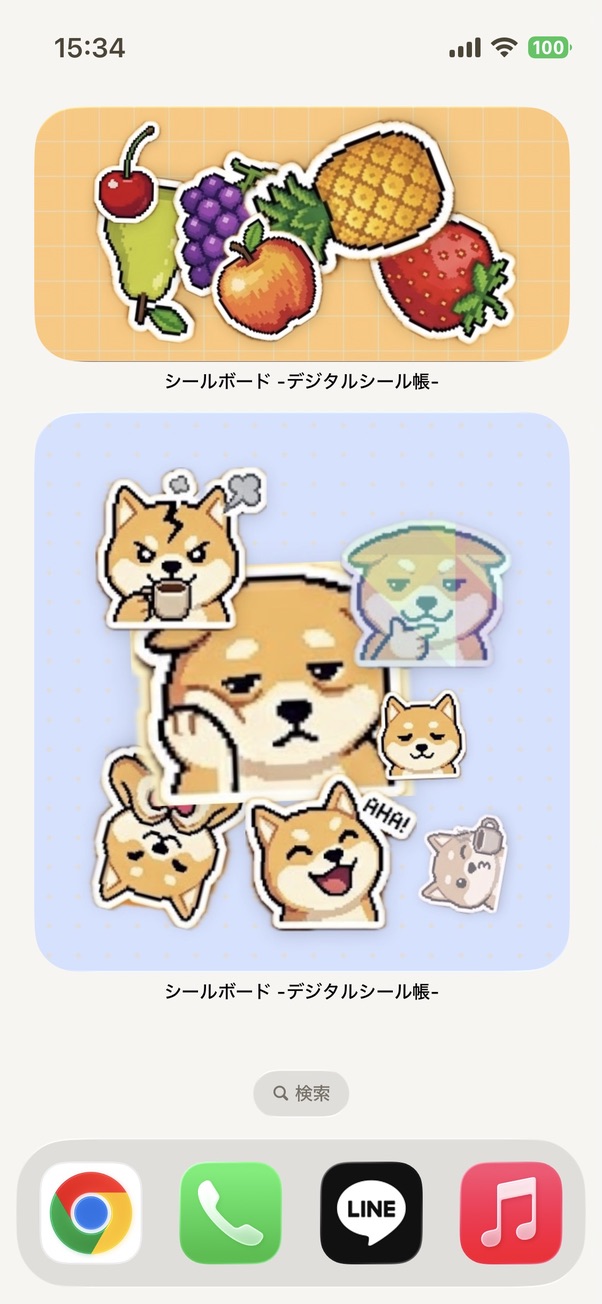Viewport: 602px width, 1304px height.
Task: Tap the 検索 search pill
Action: (x=301, y=1094)
